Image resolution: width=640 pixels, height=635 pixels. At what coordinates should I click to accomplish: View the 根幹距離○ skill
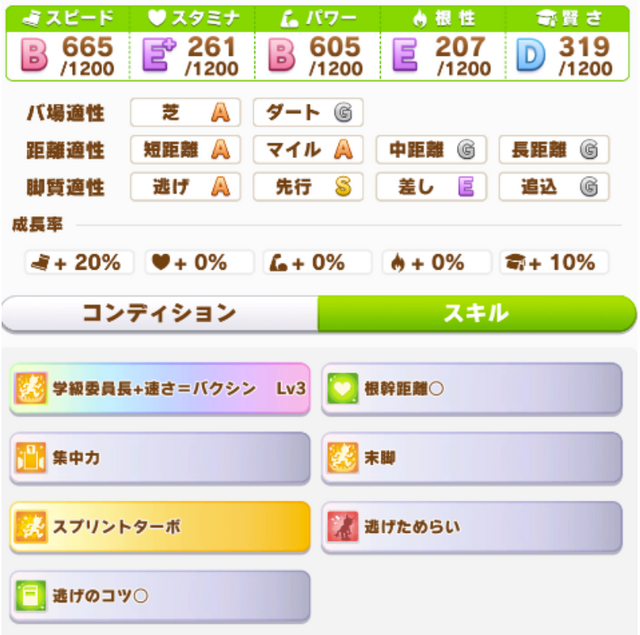[x=472, y=388]
